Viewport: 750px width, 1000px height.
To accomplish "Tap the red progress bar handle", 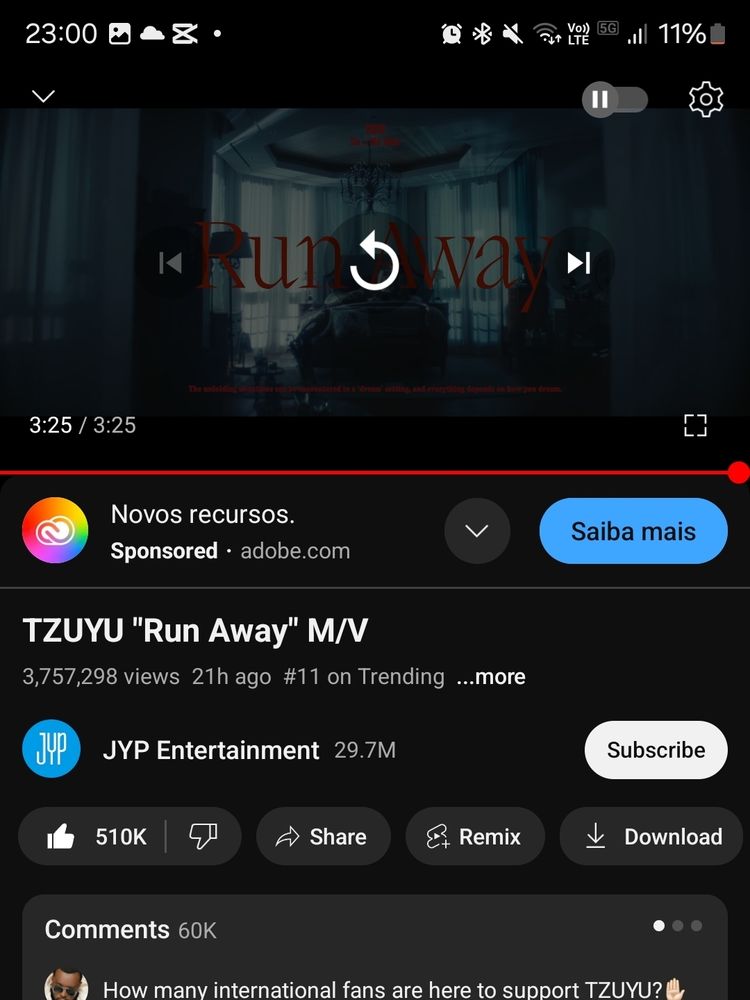I will [x=739, y=473].
